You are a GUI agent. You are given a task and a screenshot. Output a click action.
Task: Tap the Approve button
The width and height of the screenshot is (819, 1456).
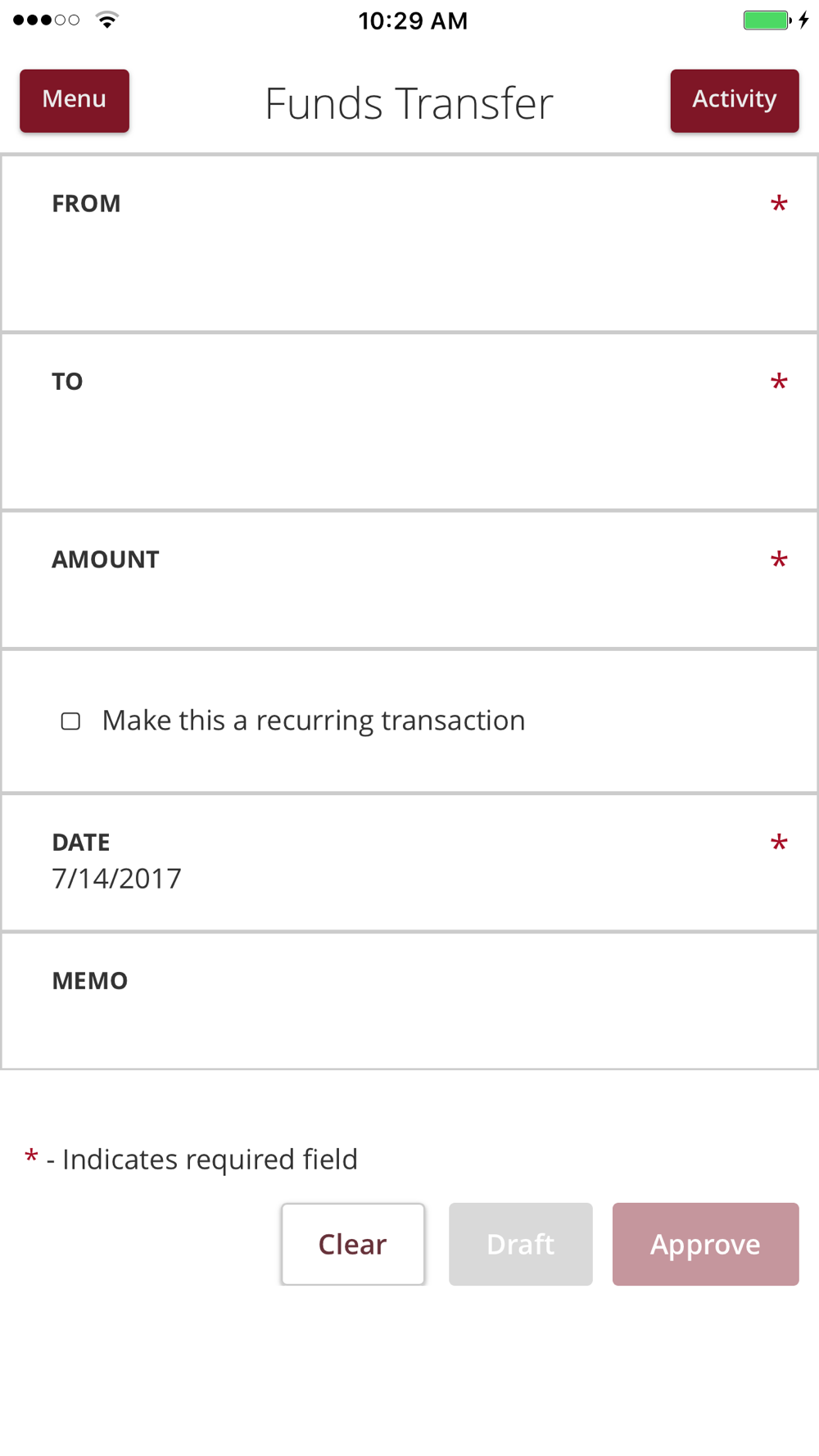pos(706,1244)
